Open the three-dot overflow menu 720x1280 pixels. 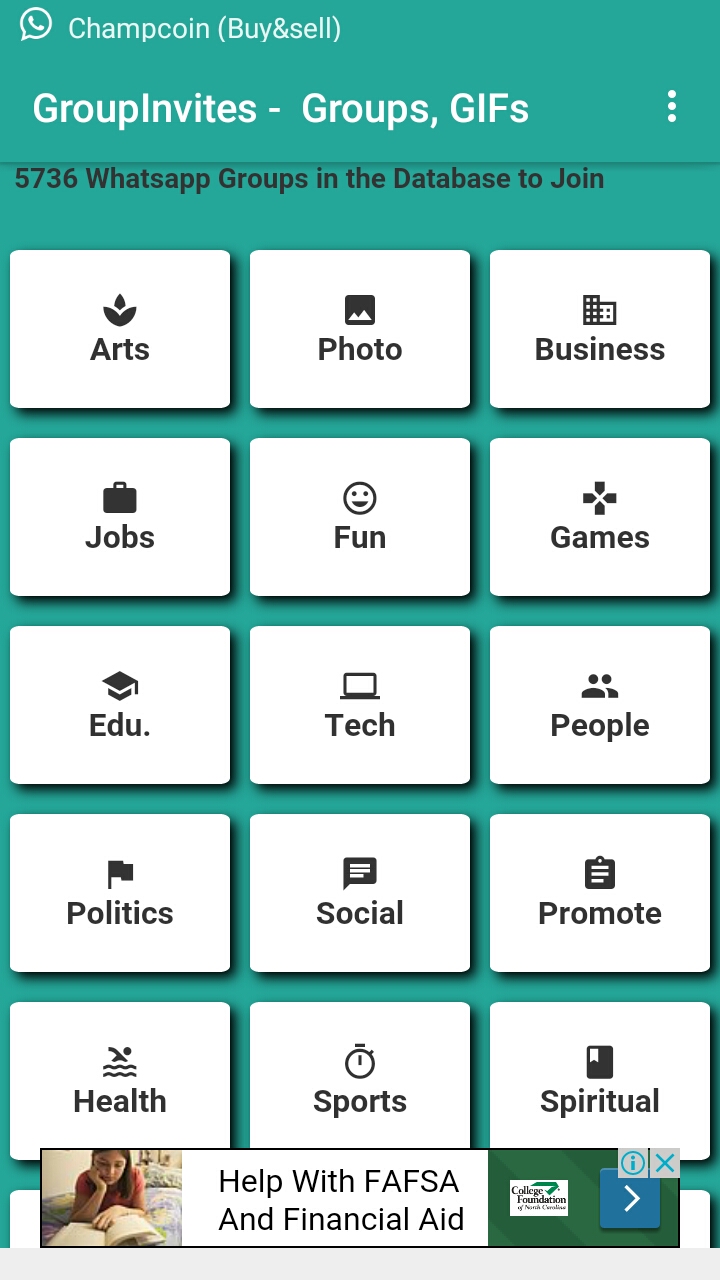[672, 106]
